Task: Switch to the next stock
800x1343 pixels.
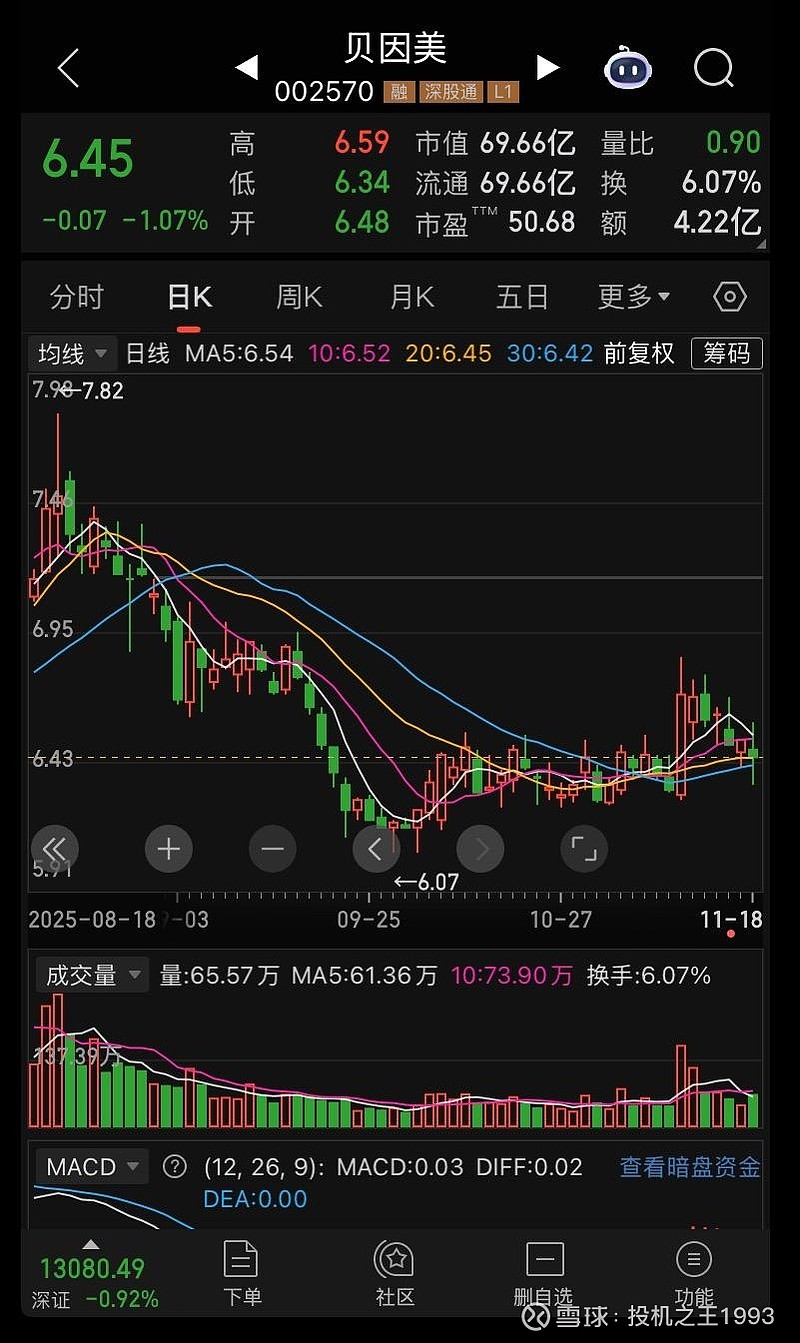Action: [548, 68]
